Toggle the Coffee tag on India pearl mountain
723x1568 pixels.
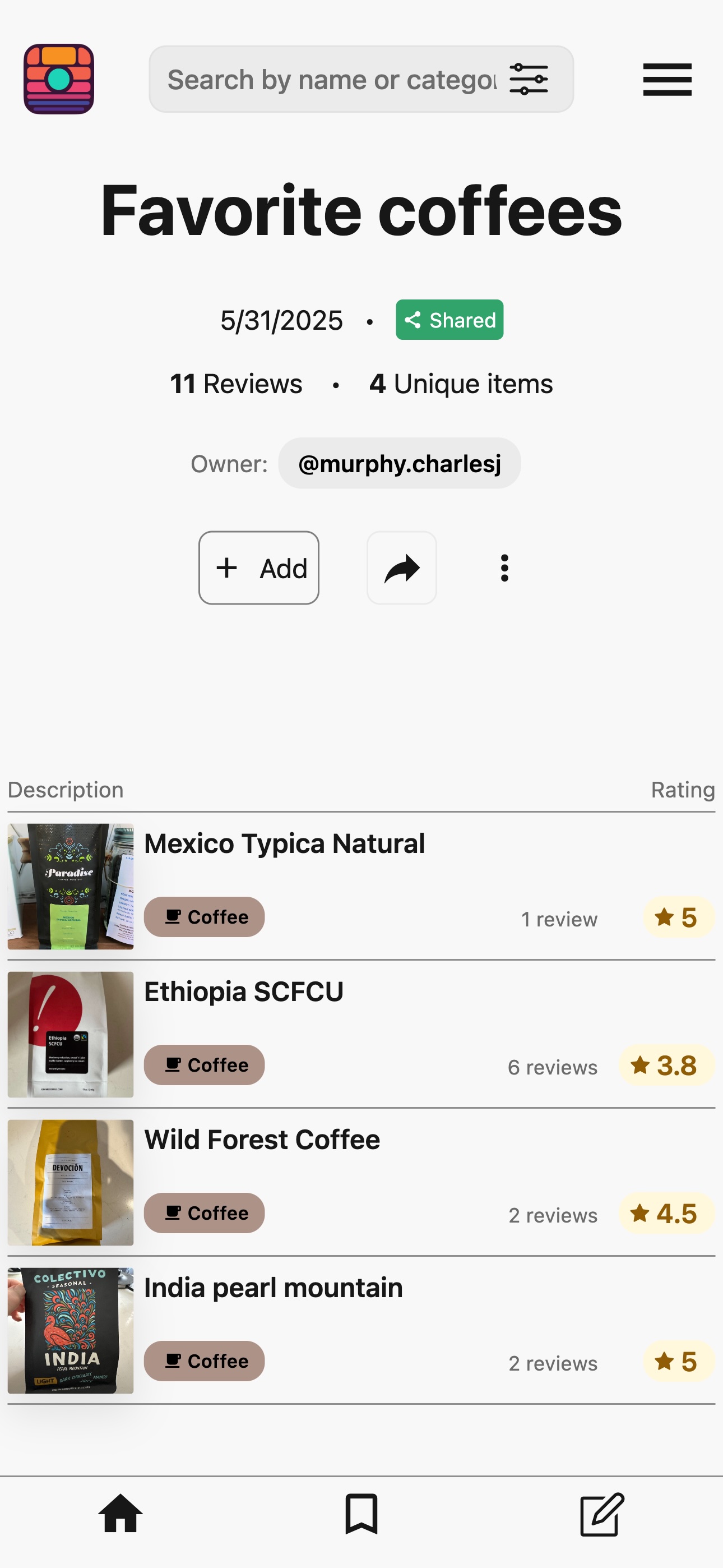click(x=204, y=1362)
